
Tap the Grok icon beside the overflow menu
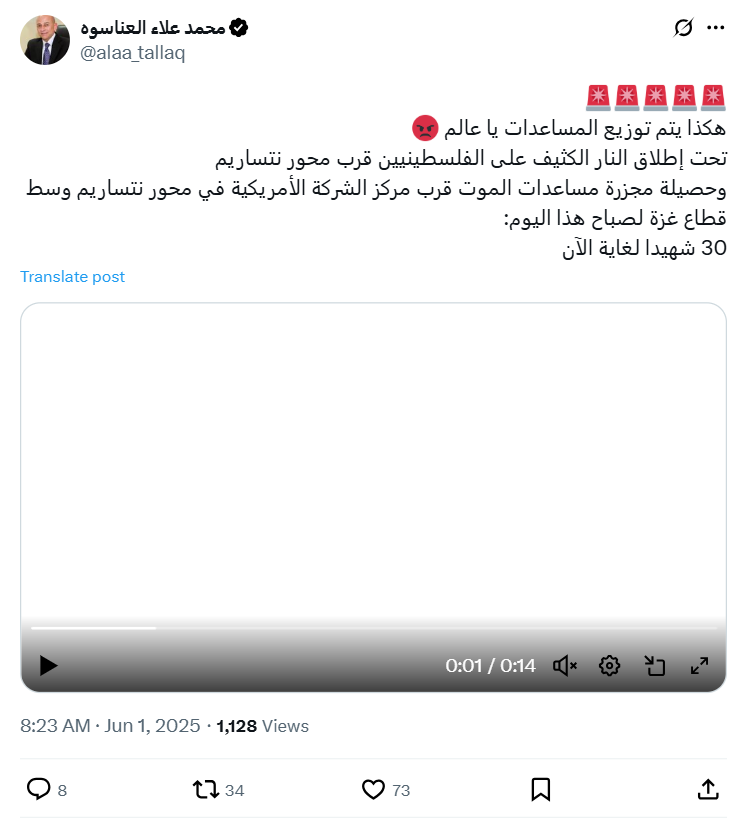(684, 28)
